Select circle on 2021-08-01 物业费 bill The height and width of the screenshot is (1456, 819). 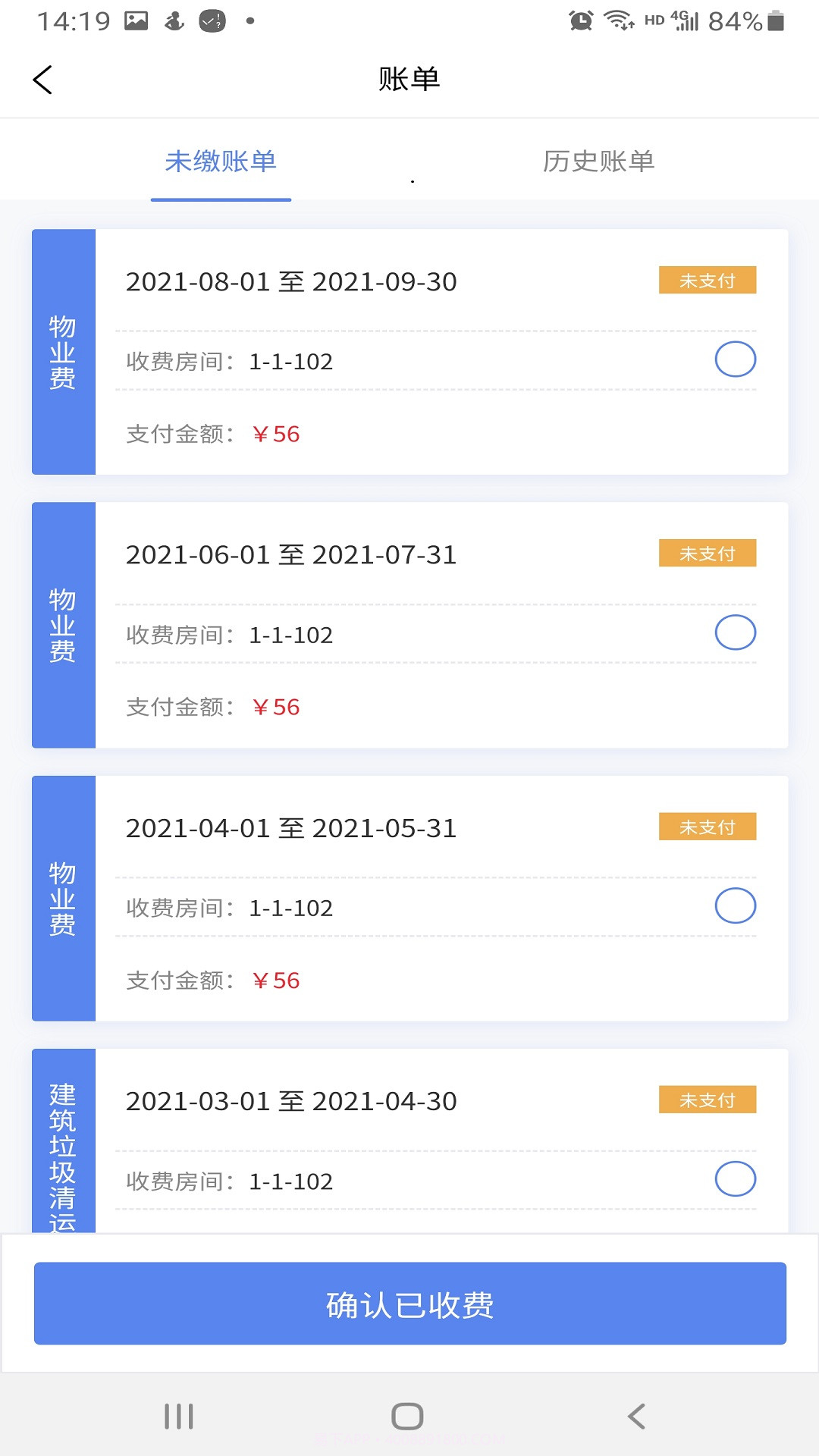[x=734, y=359]
